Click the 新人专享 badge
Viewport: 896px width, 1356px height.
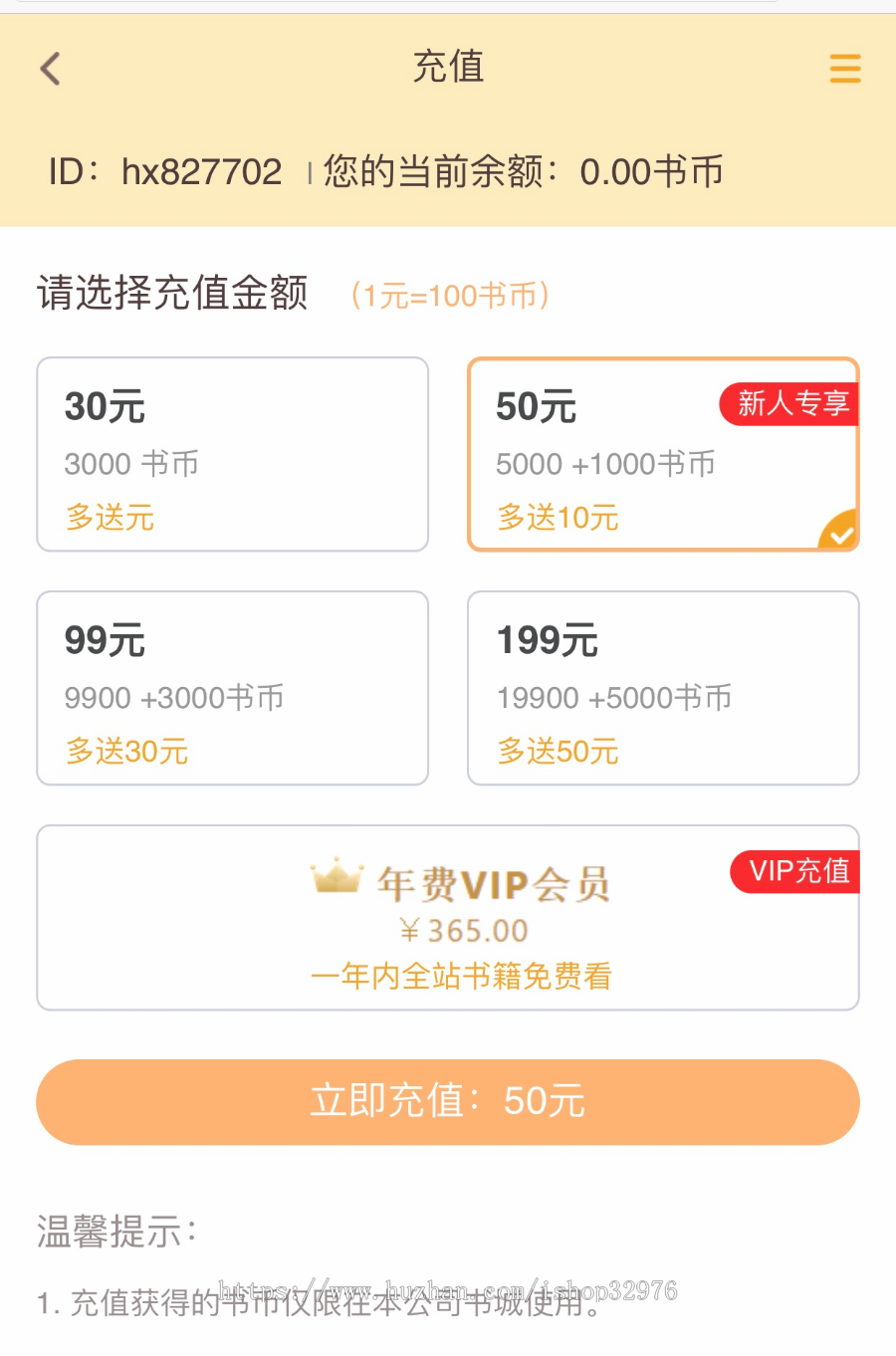(787, 404)
